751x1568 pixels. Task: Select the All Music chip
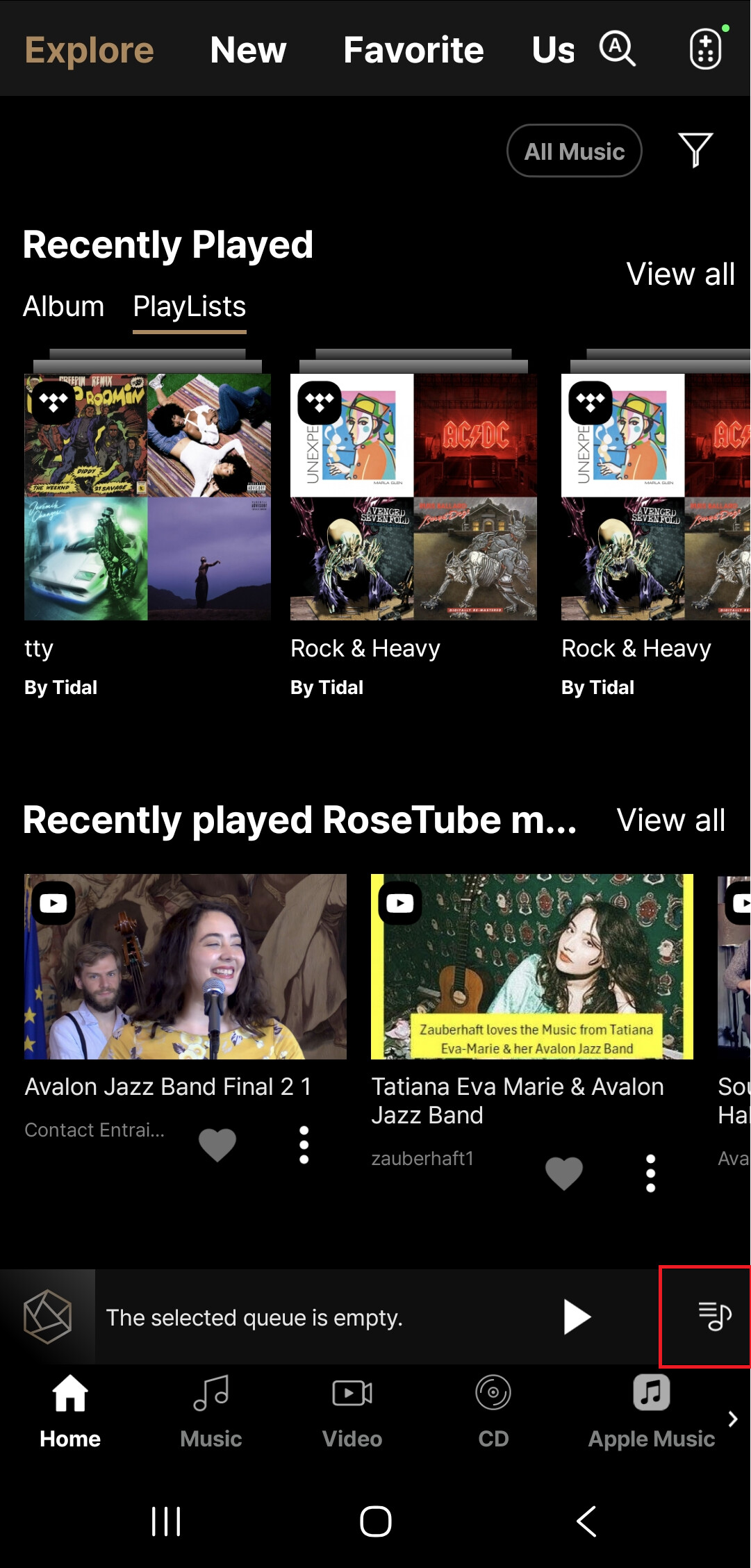(x=575, y=151)
